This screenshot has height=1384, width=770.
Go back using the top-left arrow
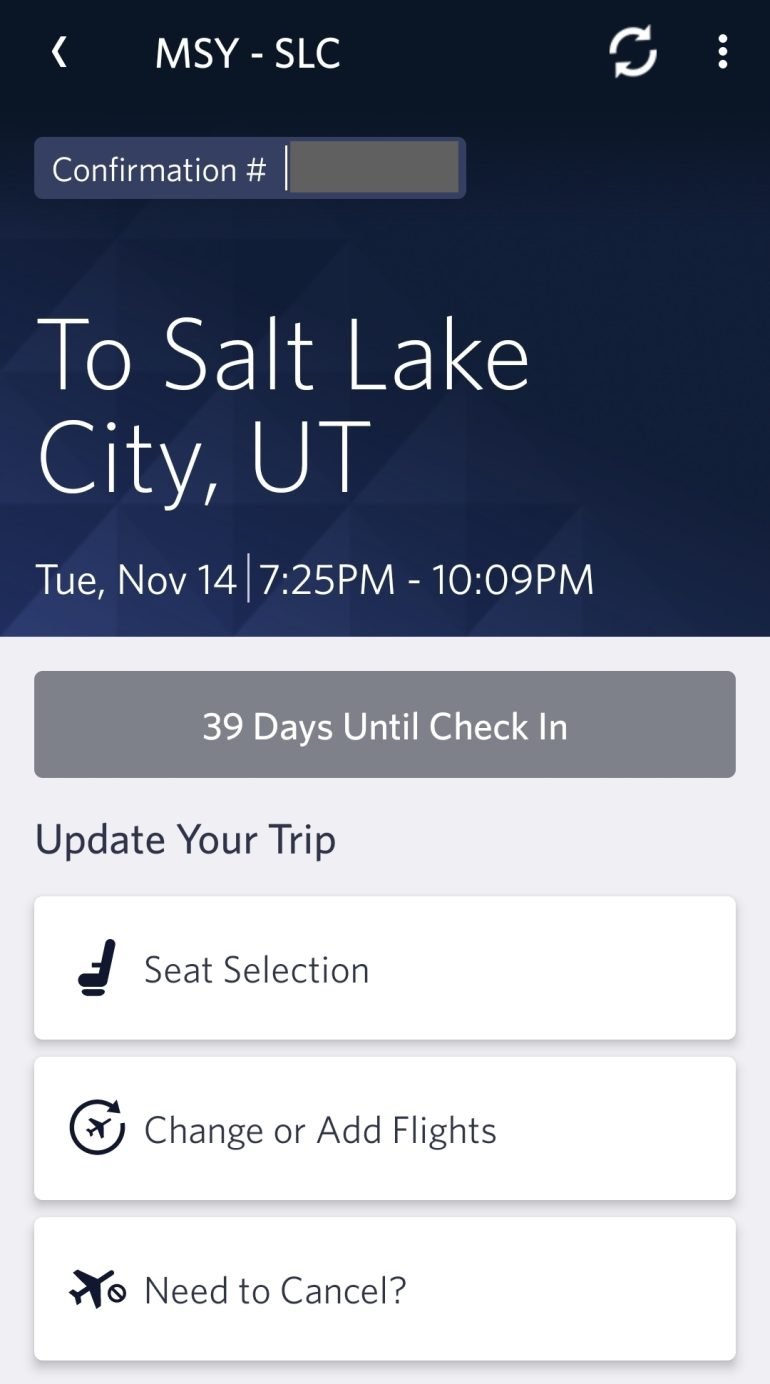pyautogui.click(x=59, y=52)
